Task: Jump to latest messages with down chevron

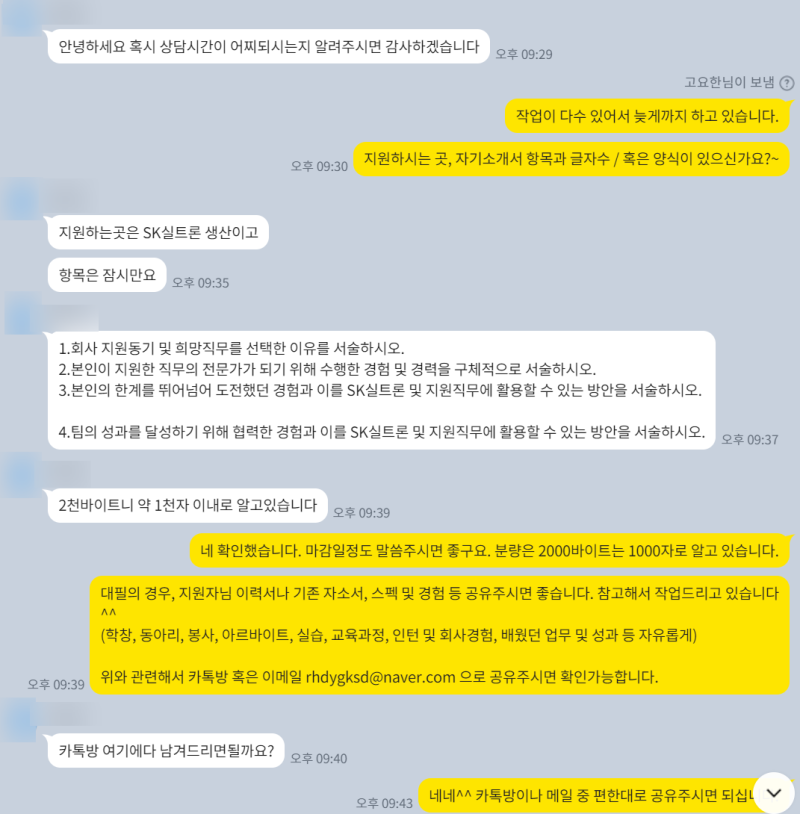Action: pyautogui.click(x=773, y=792)
